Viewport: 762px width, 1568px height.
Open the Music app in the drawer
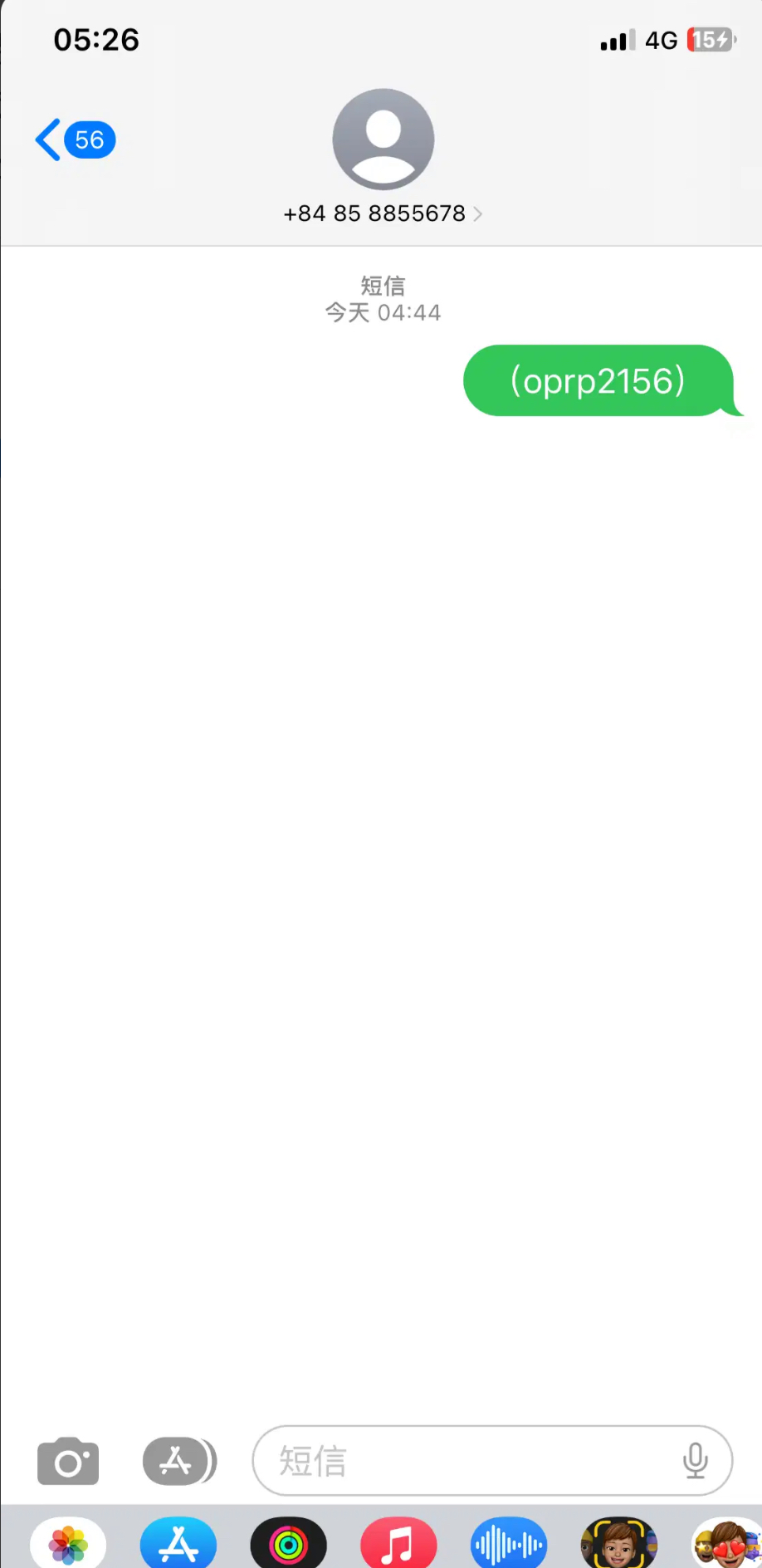tap(398, 1545)
